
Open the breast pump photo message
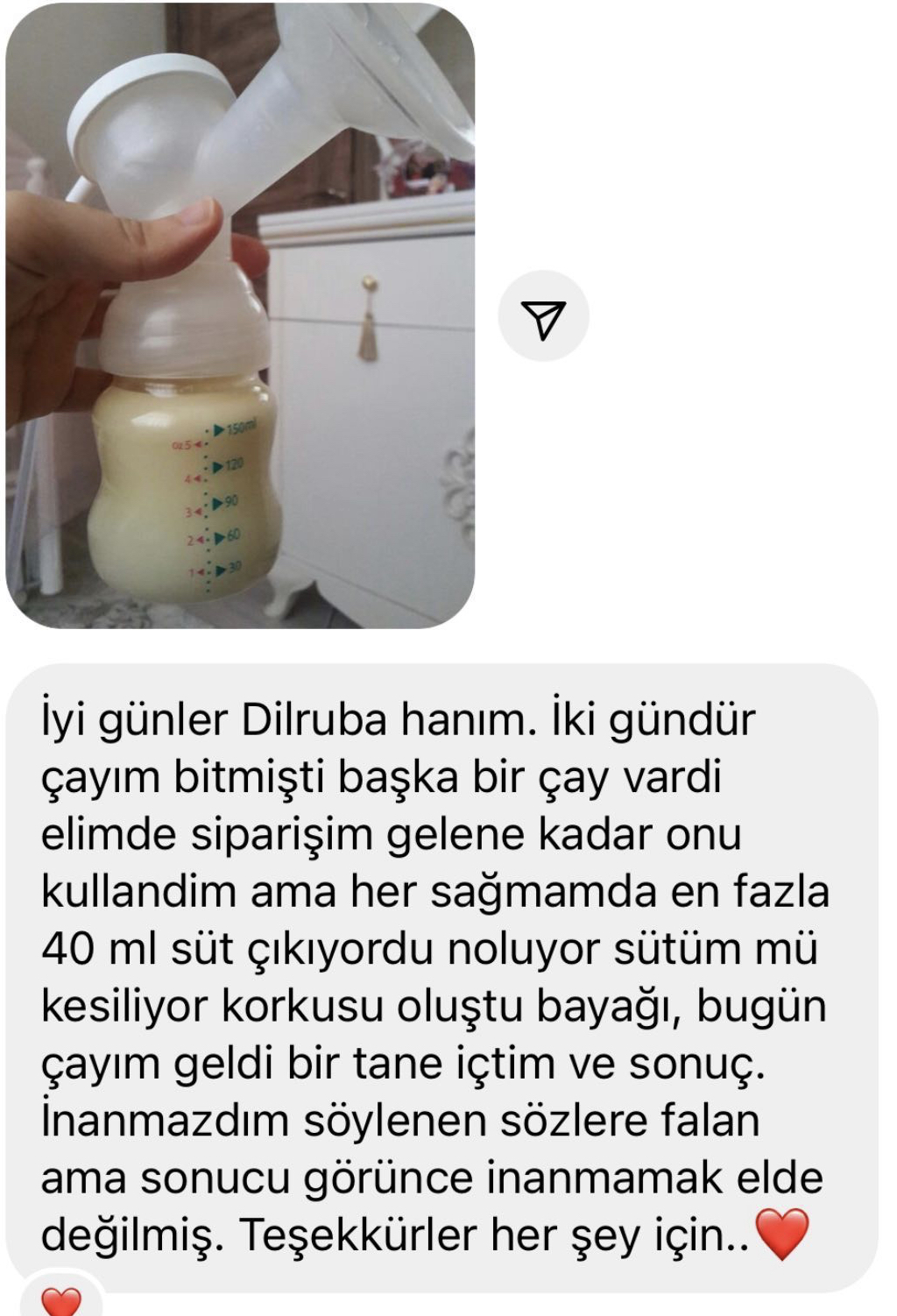click(240, 315)
